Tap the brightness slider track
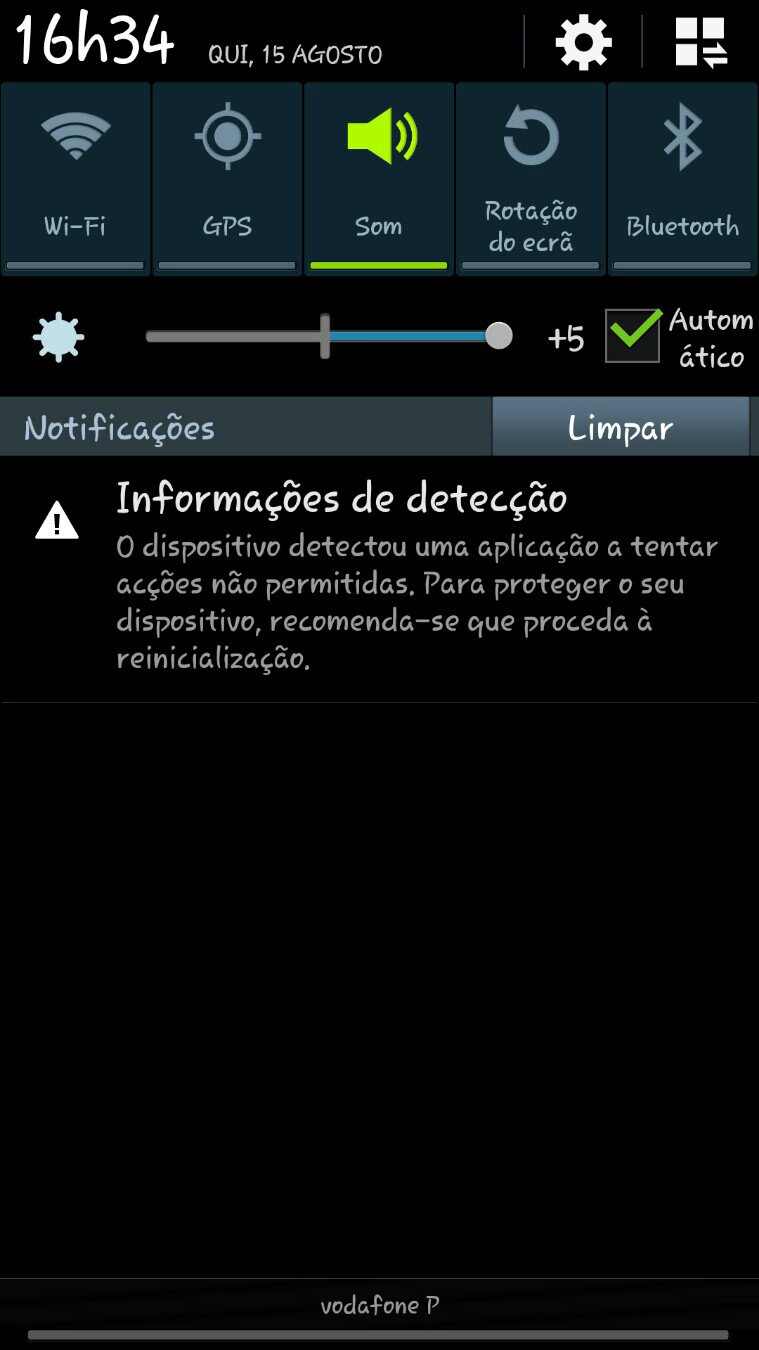The height and width of the screenshot is (1350, 759). [x=329, y=337]
